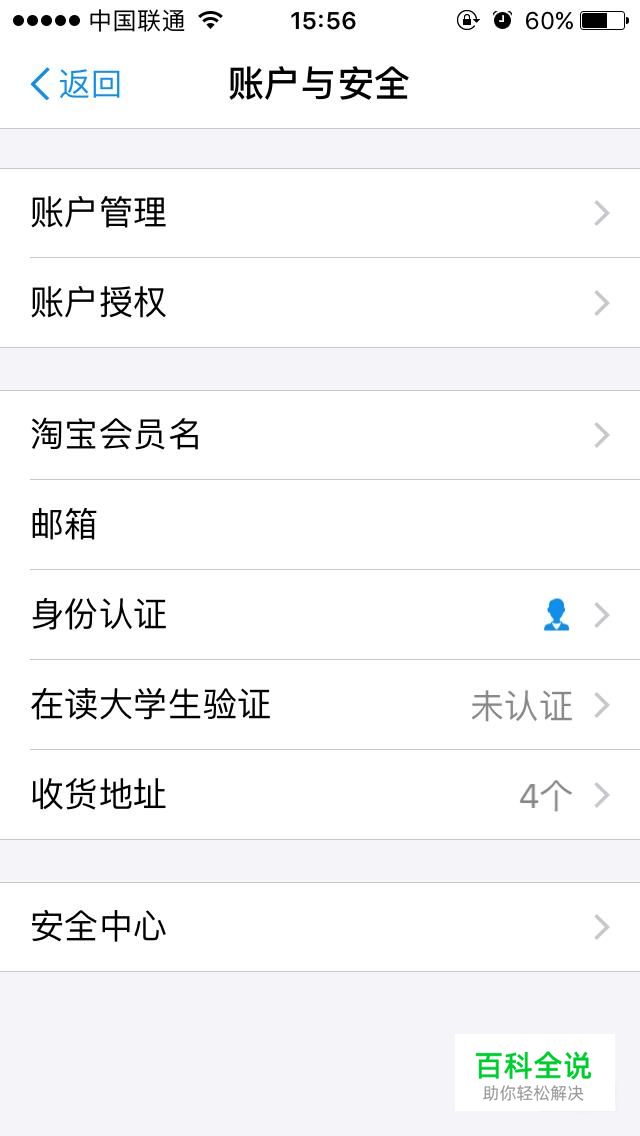640x1136 pixels.
Task: Enter the 安全中心
Action: click(320, 927)
